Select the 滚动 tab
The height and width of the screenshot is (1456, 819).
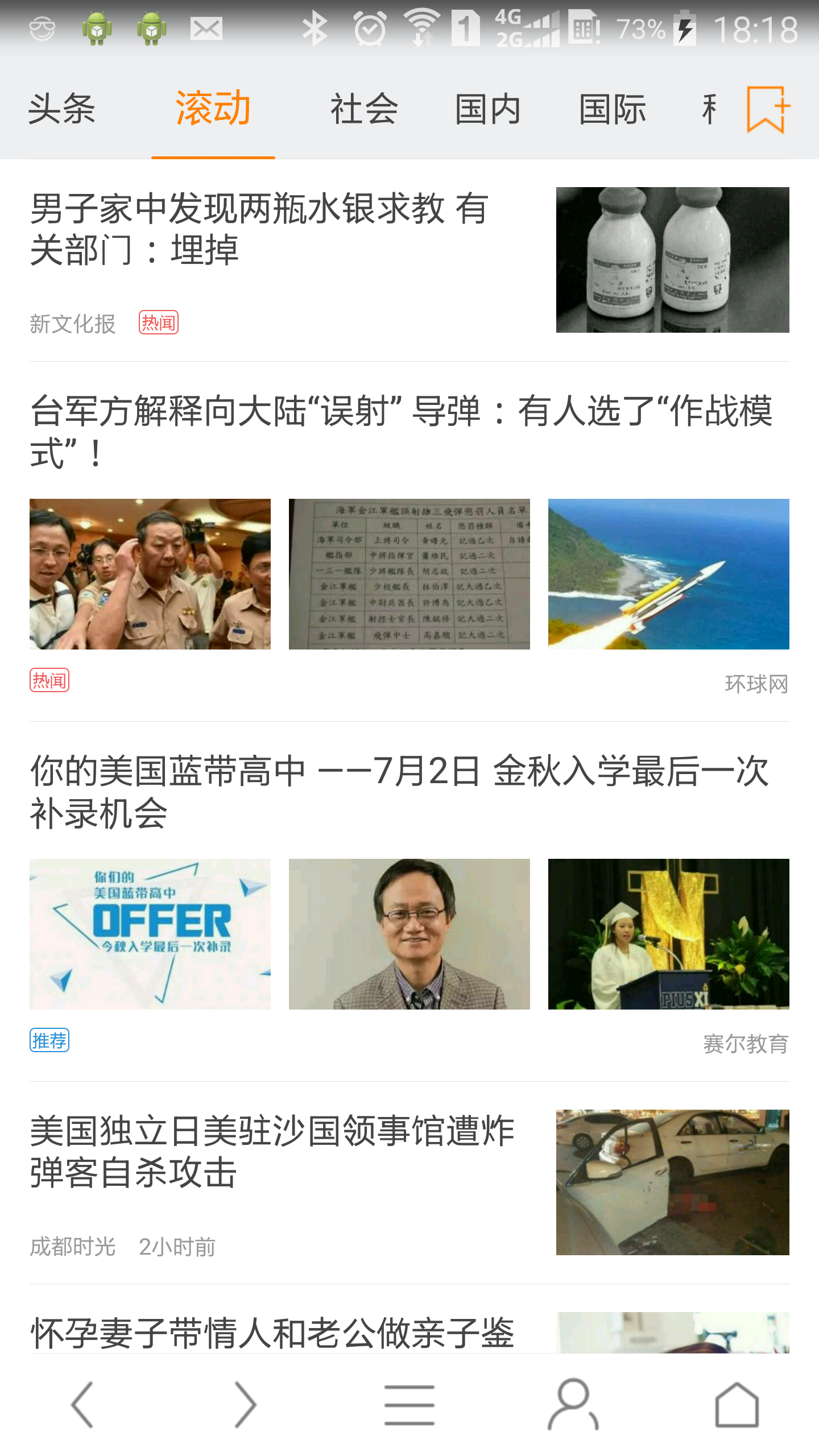pos(213,108)
